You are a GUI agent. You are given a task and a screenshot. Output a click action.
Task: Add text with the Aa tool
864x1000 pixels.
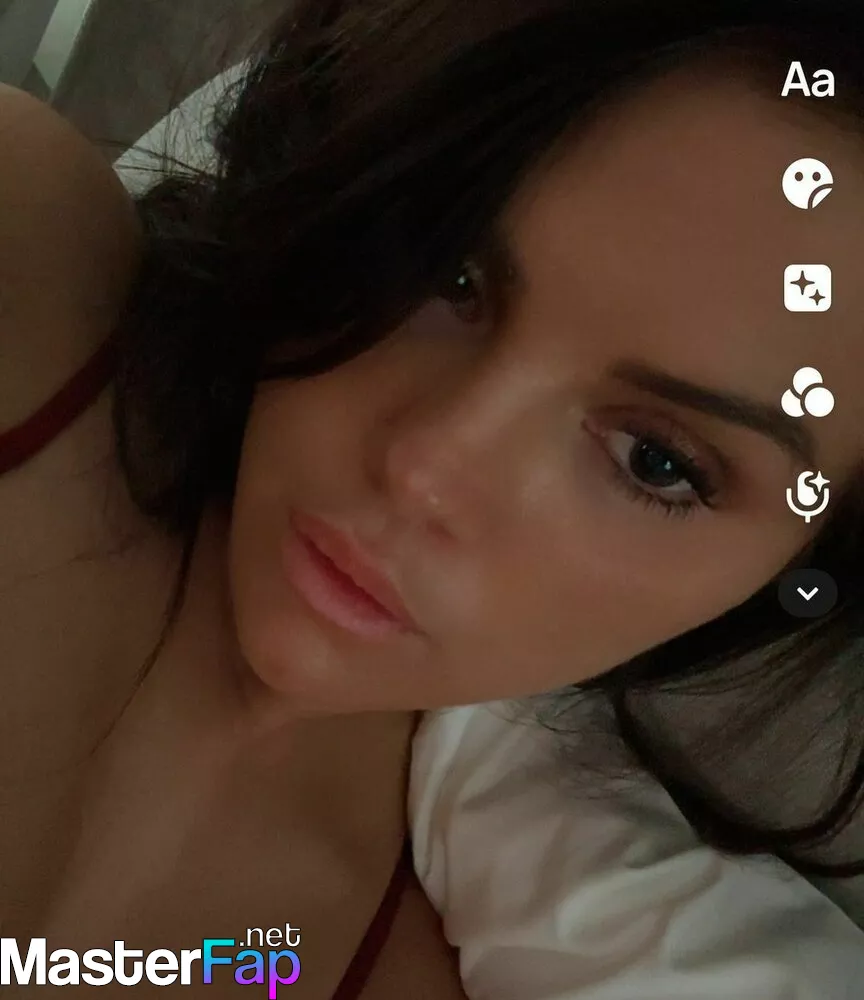click(807, 81)
